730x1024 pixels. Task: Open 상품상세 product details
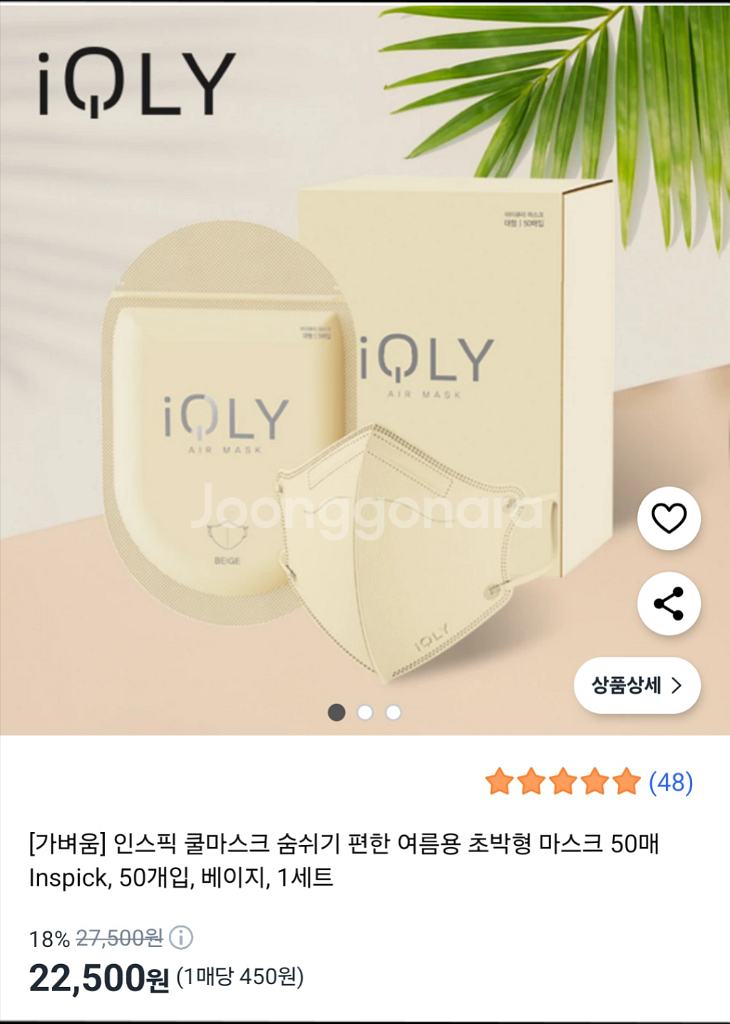coord(637,686)
